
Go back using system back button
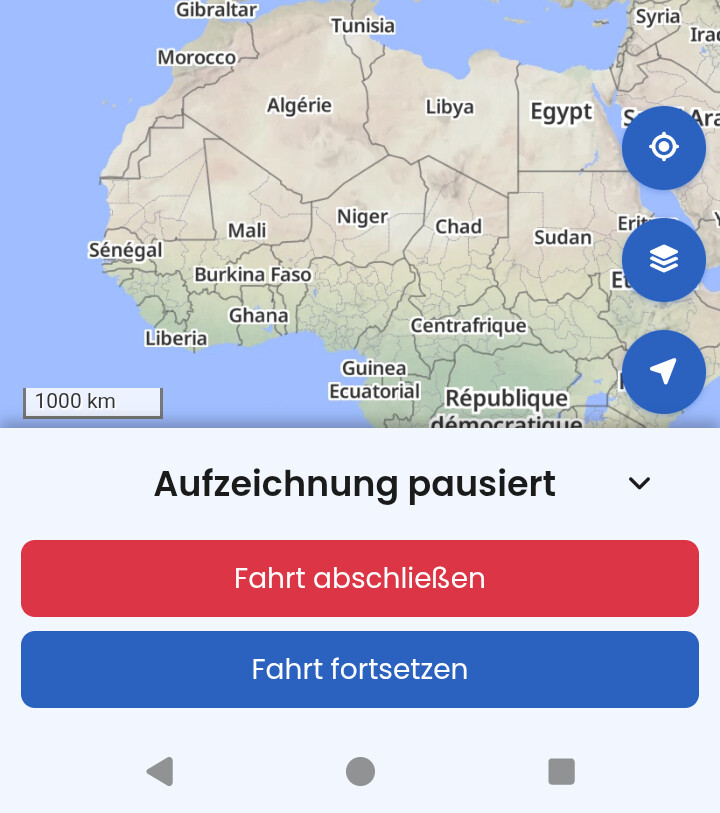pyautogui.click(x=160, y=772)
